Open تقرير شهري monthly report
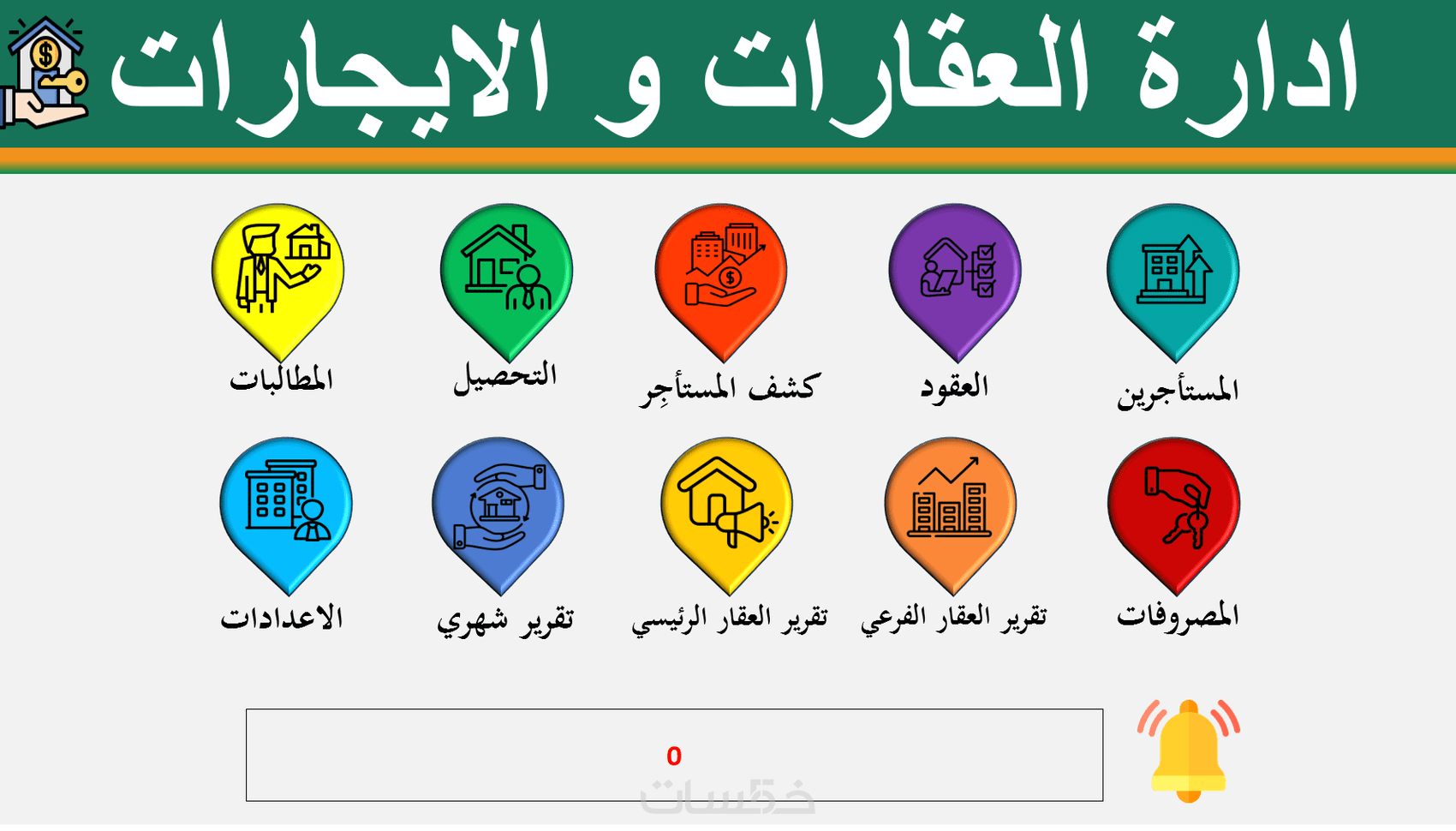The width and height of the screenshot is (1456, 831). pos(498,505)
